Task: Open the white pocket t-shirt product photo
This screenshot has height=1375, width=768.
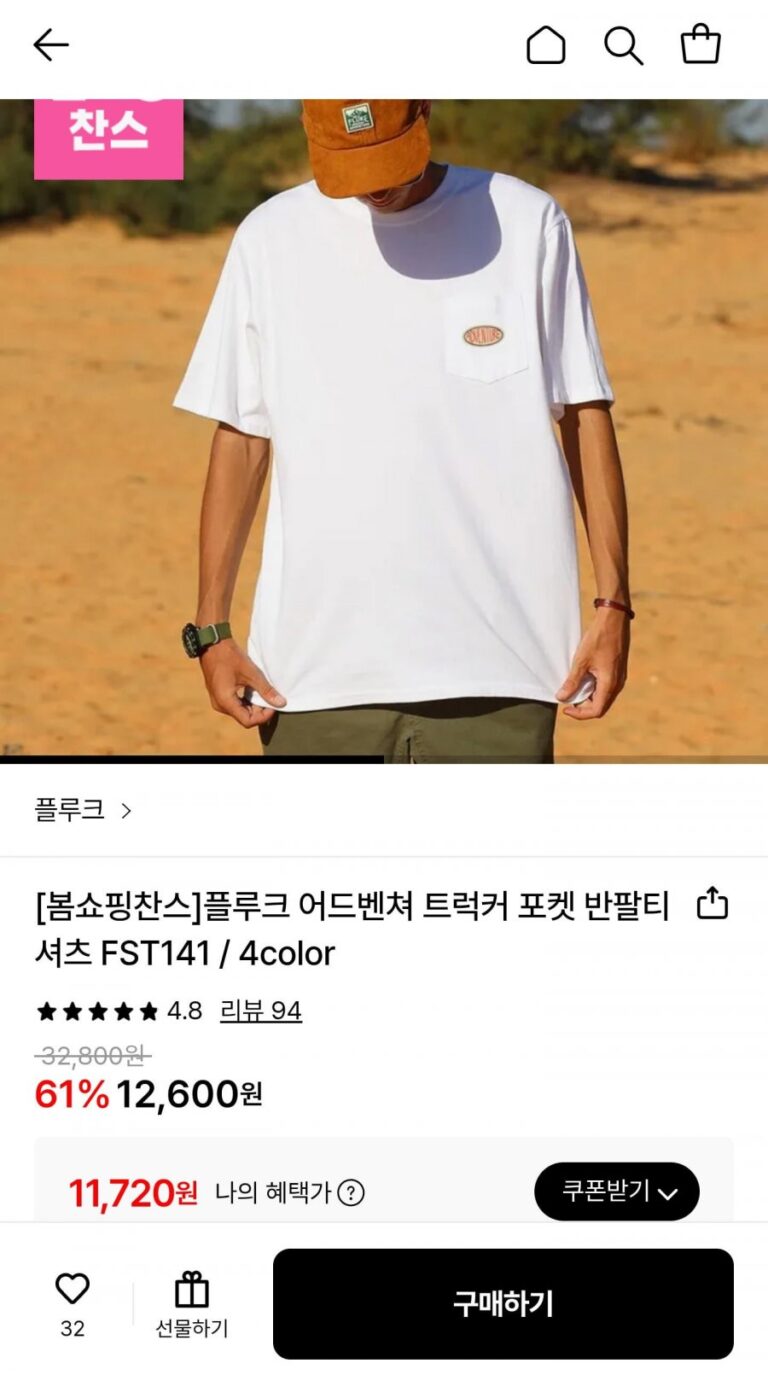Action: (400, 430)
